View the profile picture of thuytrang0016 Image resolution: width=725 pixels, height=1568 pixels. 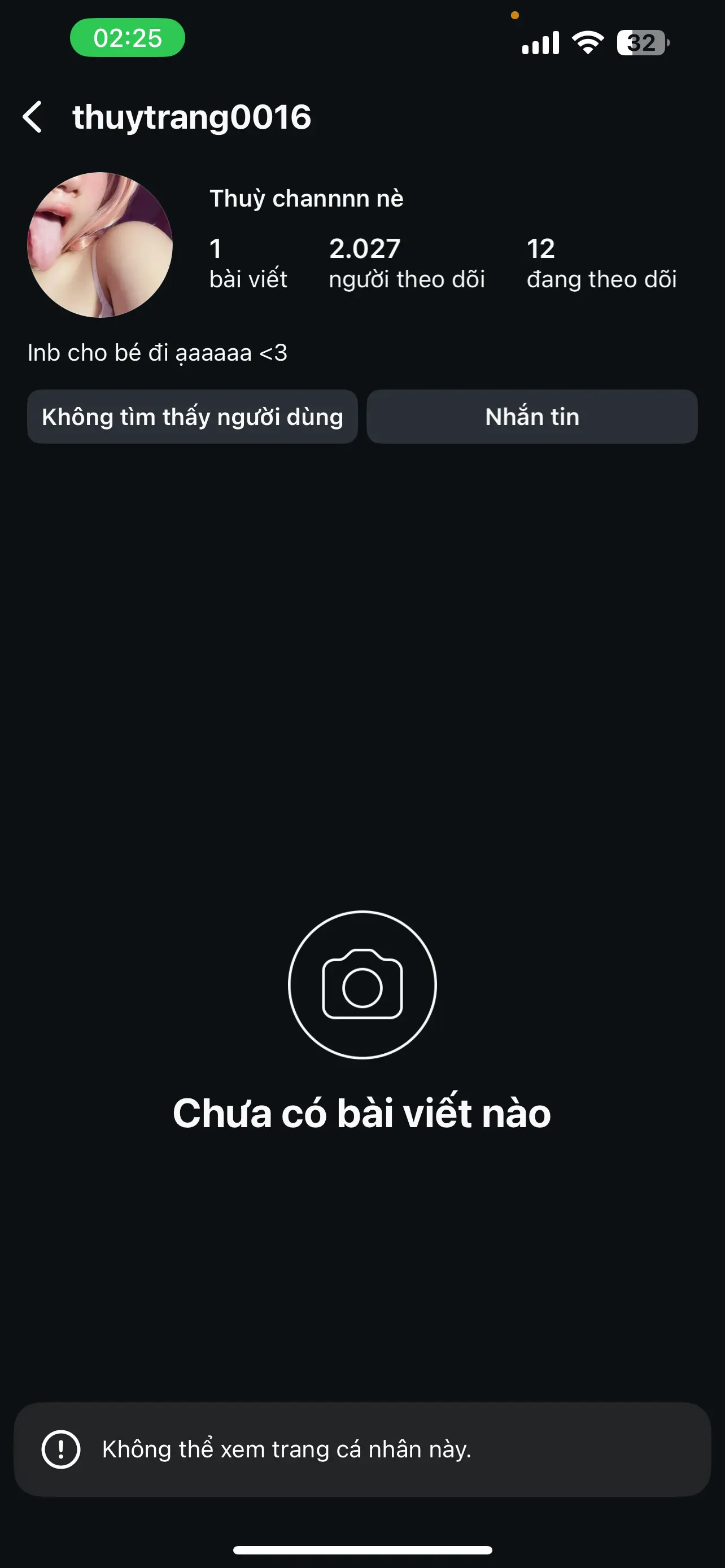[100, 245]
